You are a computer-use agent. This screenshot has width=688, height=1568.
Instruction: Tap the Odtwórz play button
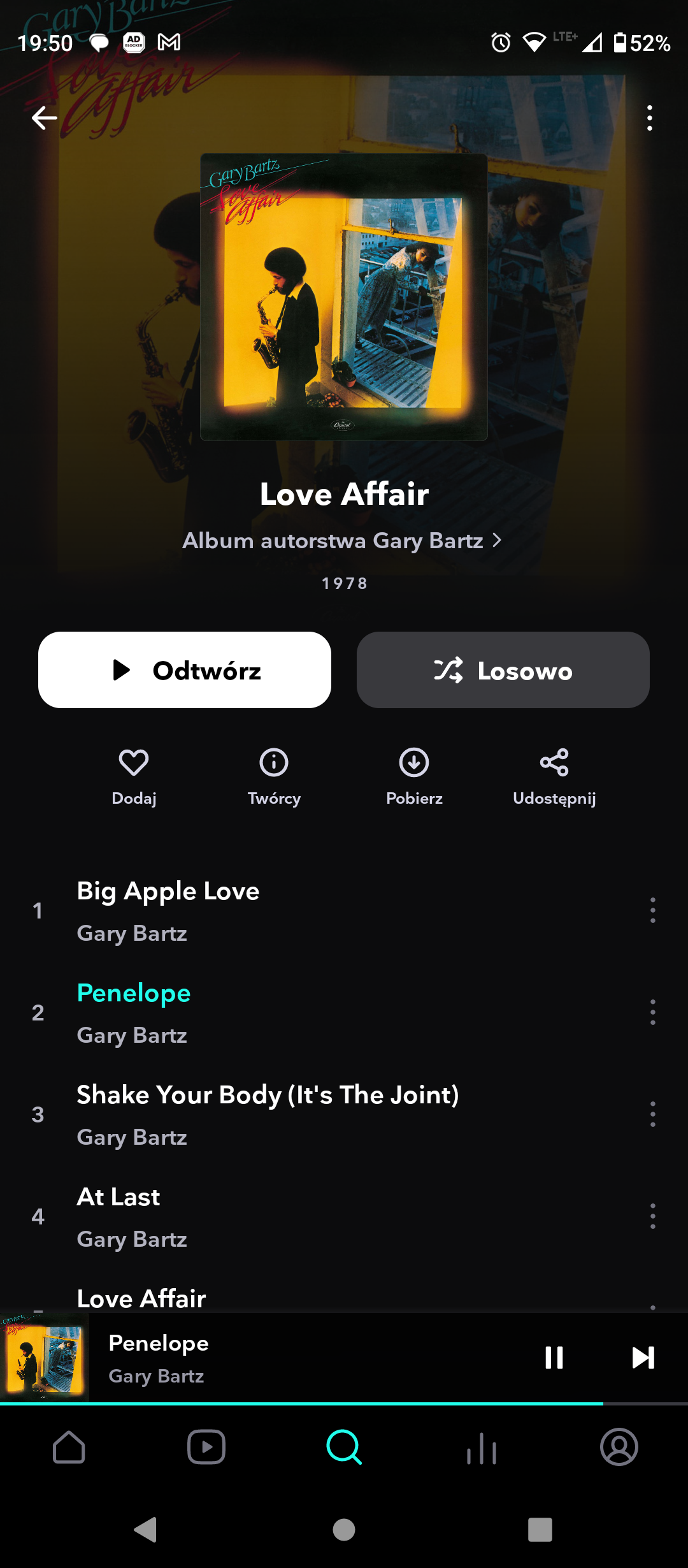coord(185,670)
